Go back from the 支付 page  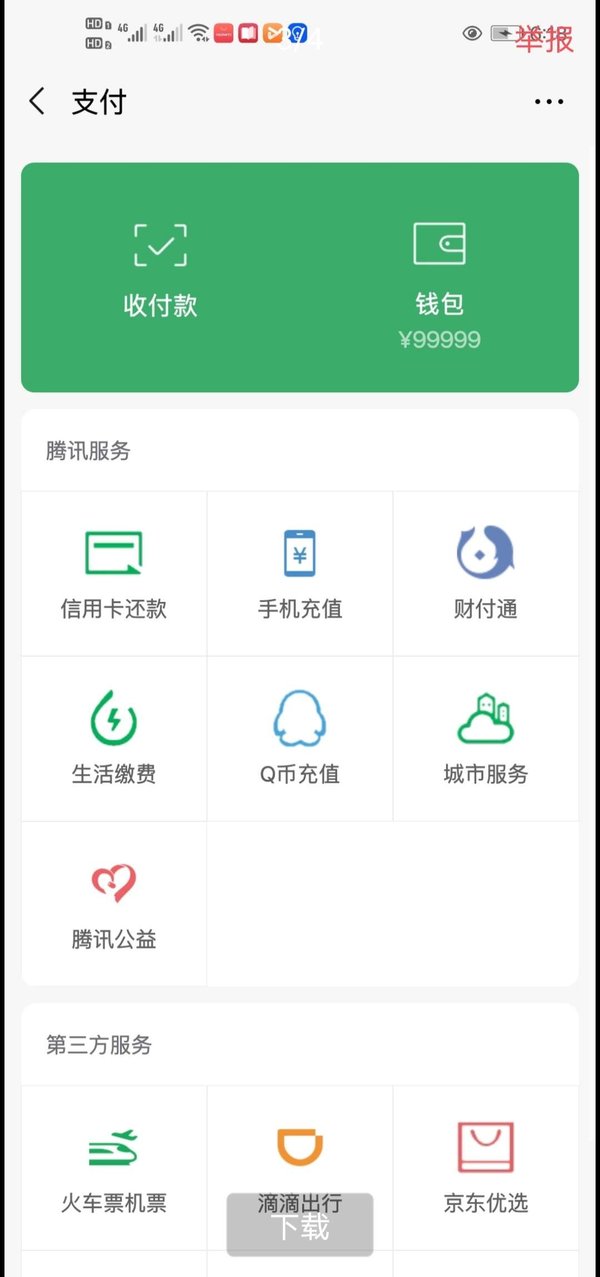(x=37, y=102)
